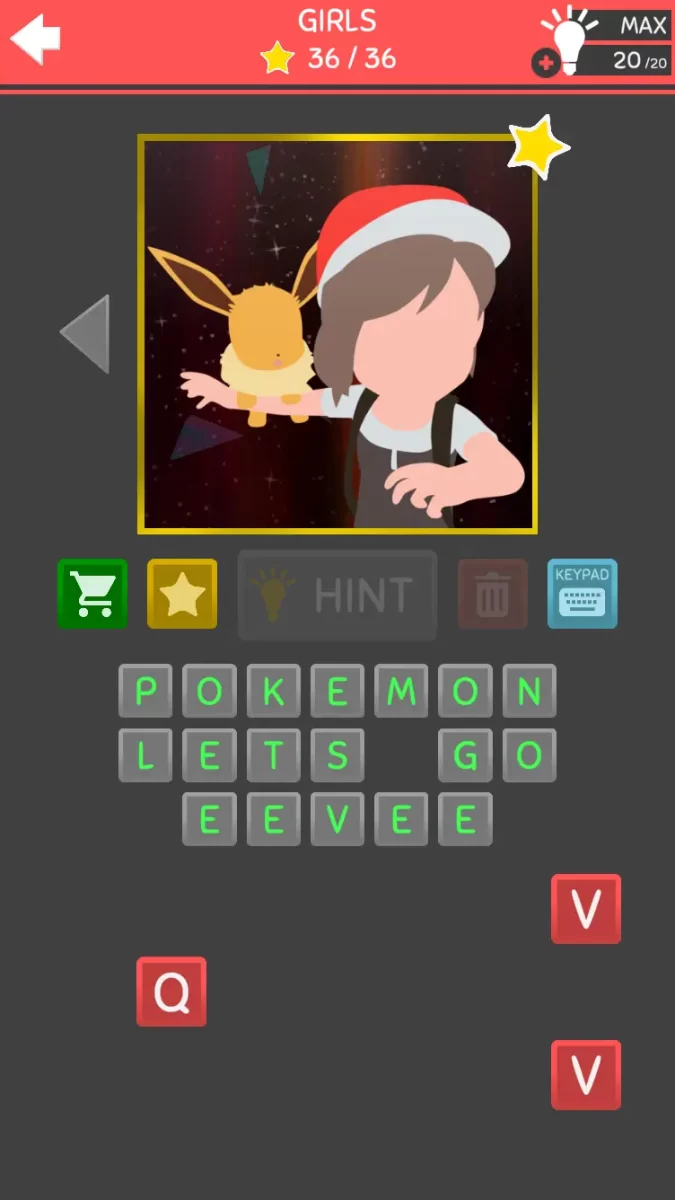Open the shop cart button

[92, 594]
